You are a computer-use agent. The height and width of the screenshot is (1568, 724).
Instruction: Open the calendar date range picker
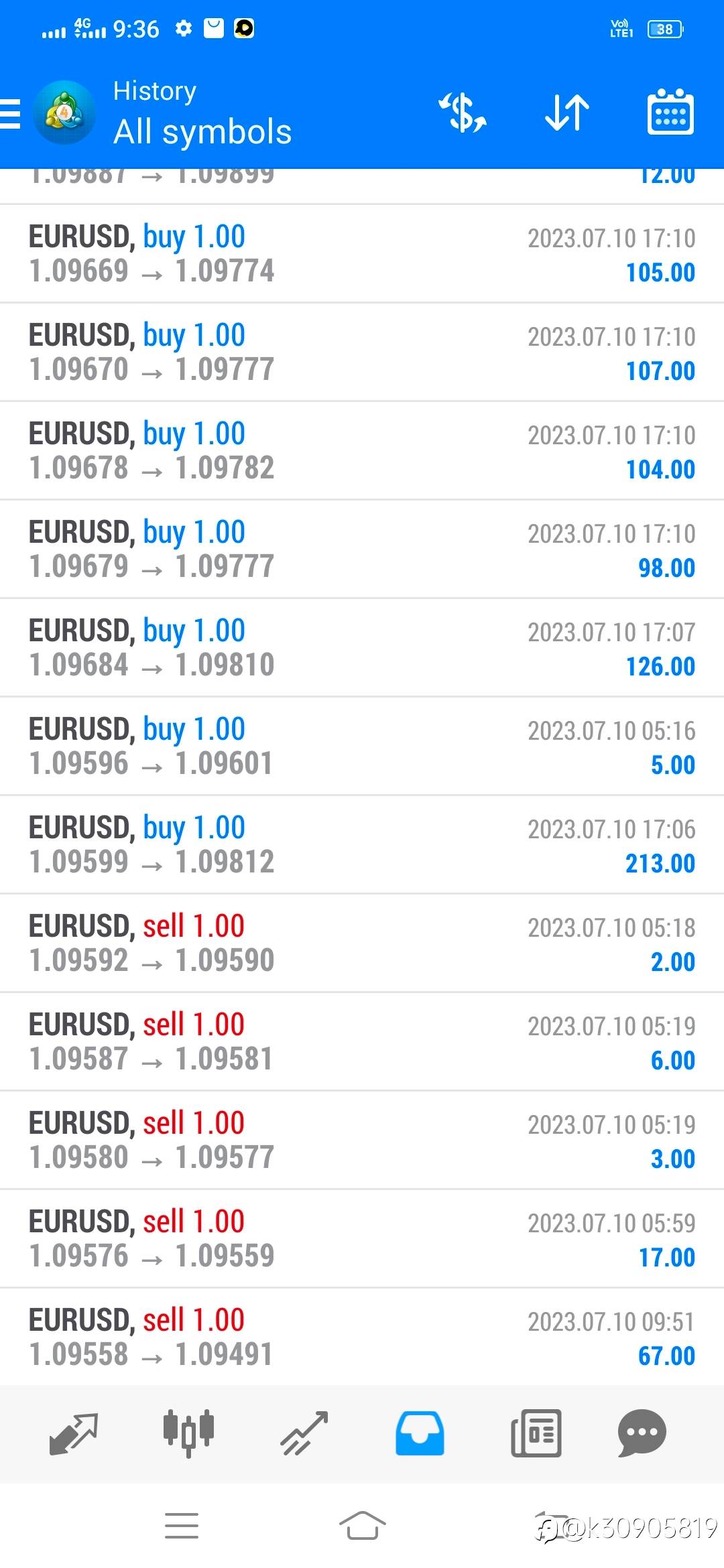pos(670,112)
